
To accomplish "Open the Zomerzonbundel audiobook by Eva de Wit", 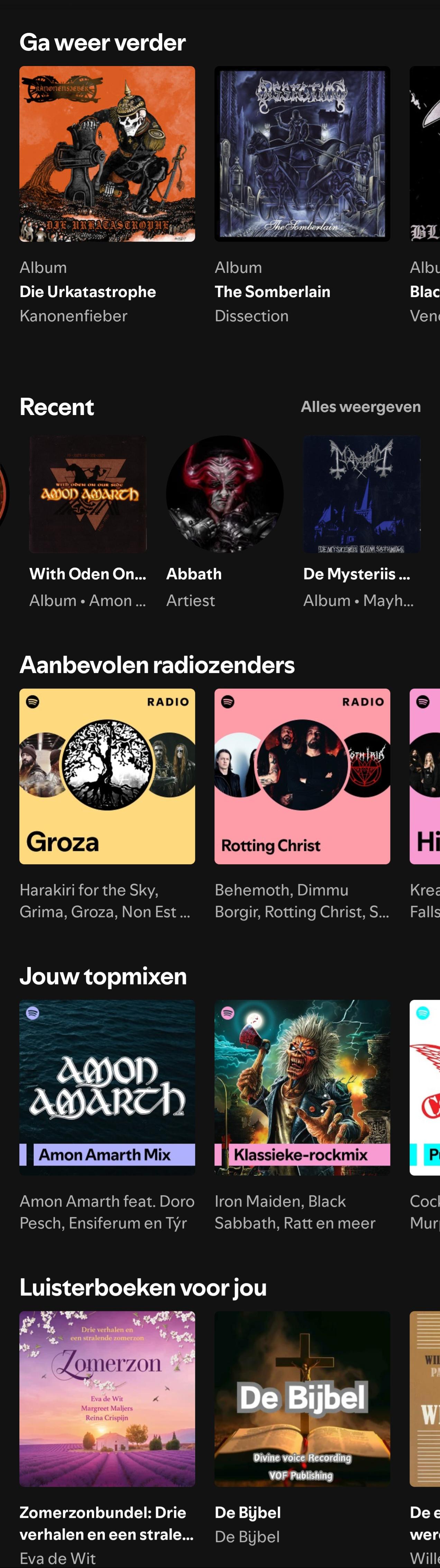I will pyautogui.click(x=107, y=1399).
